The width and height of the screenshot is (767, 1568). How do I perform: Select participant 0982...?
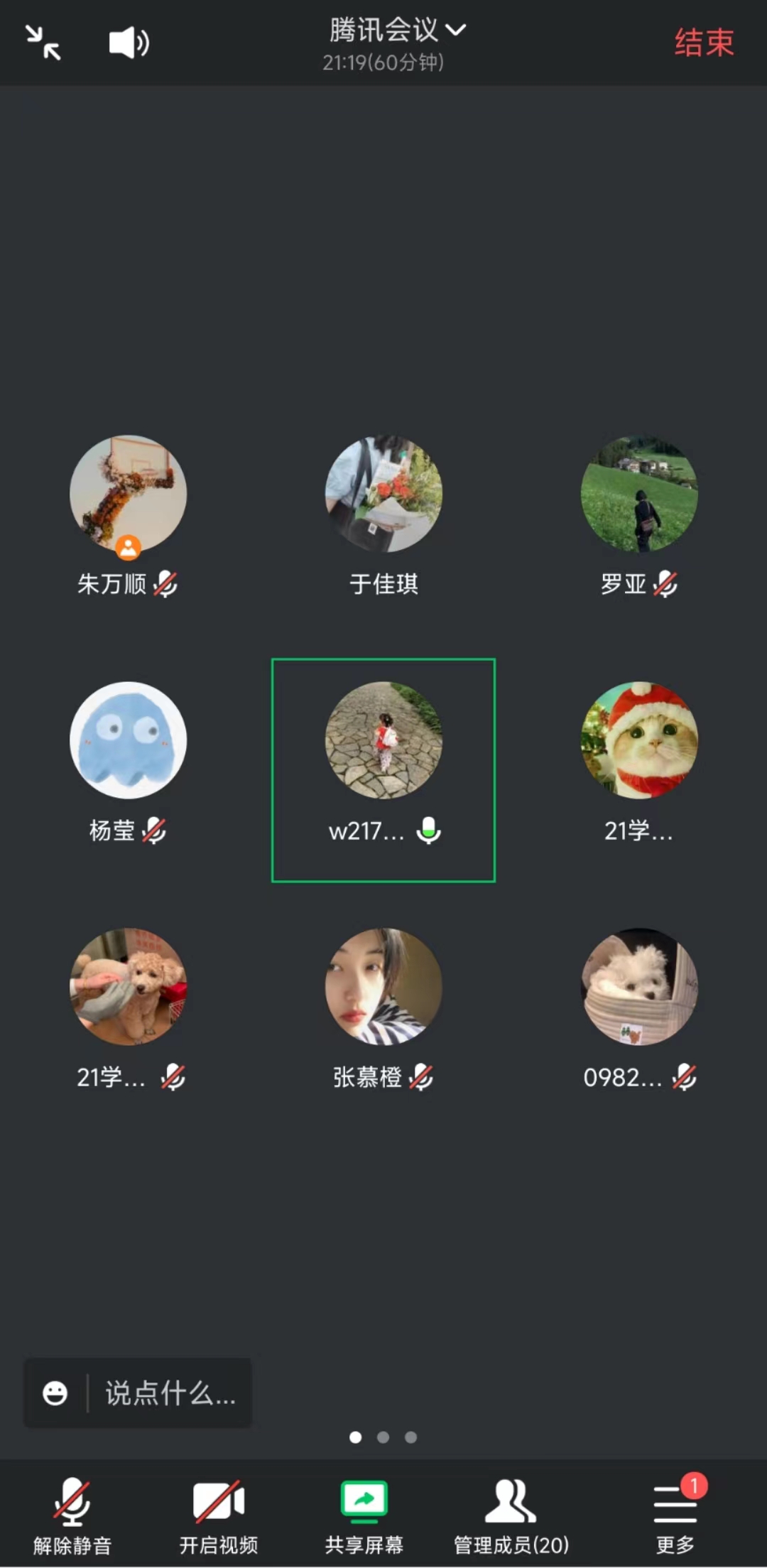click(x=639, y=987)
